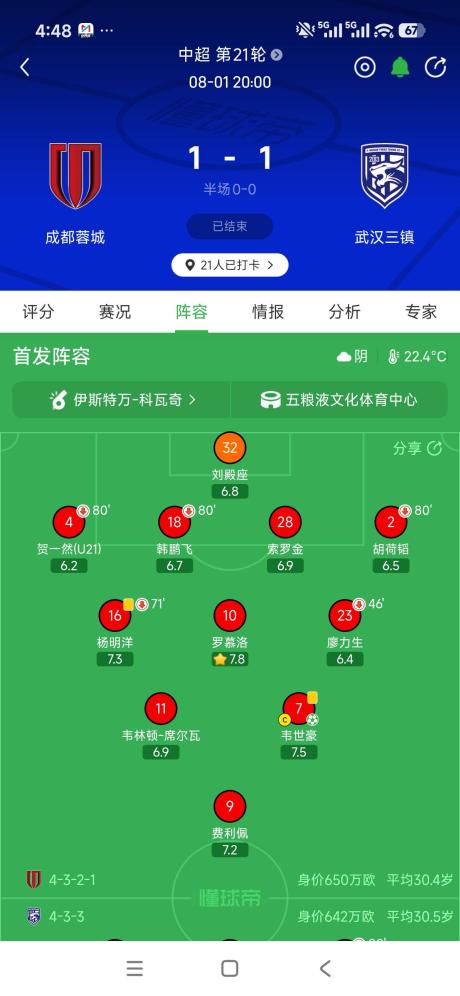Screen dimensions: 460x996
Task: Open the 中超 第21轮 round selector
Action: point(230,55)
